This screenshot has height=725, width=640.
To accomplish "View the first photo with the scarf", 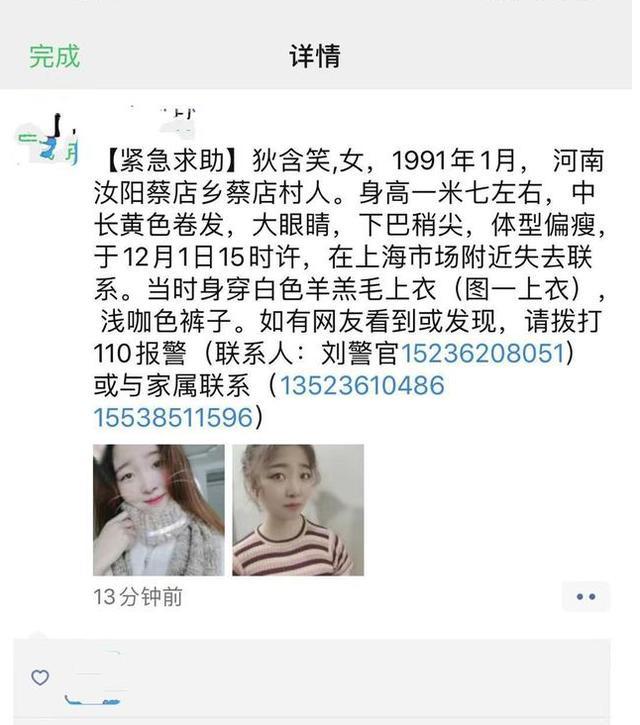I will pos(158,510).
